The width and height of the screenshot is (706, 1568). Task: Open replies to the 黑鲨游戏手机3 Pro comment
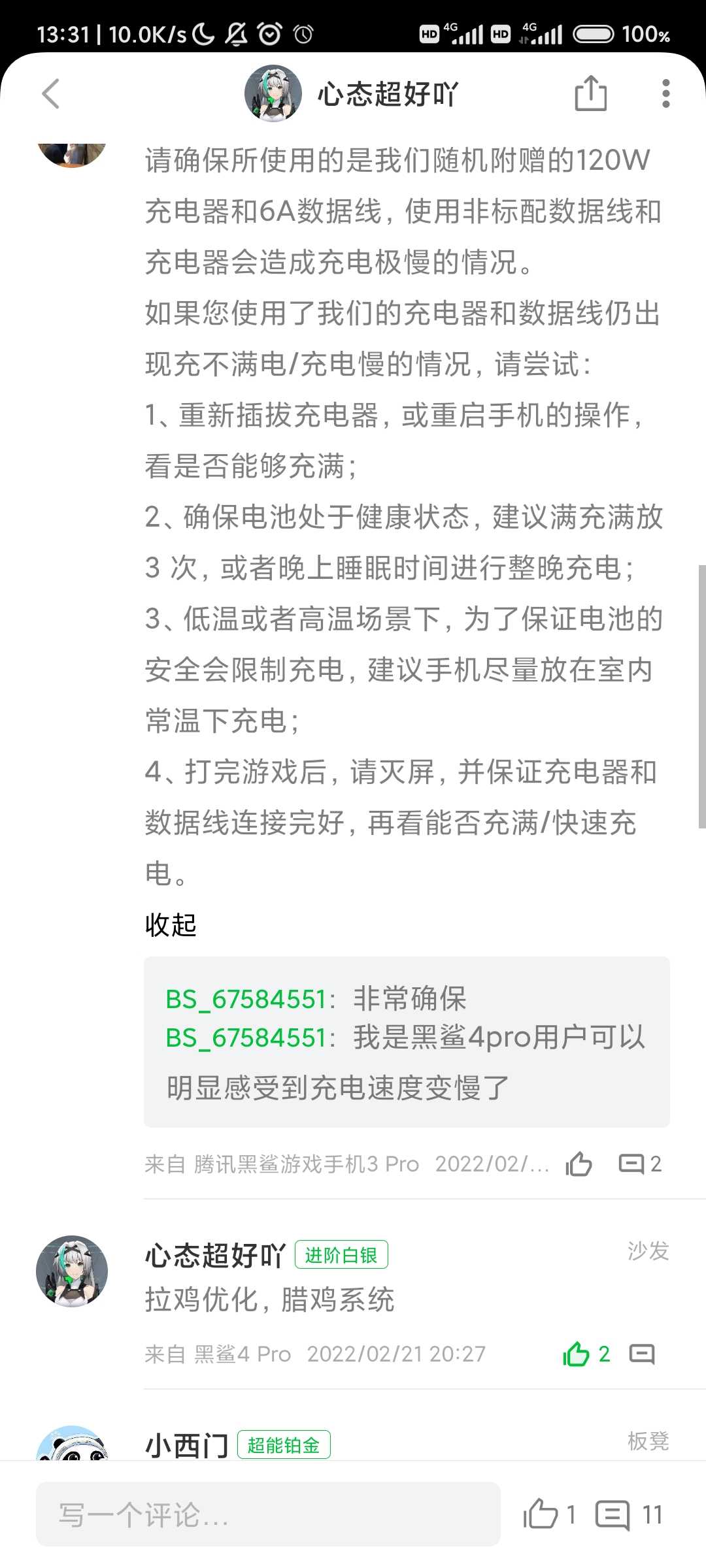[640, 1164]
